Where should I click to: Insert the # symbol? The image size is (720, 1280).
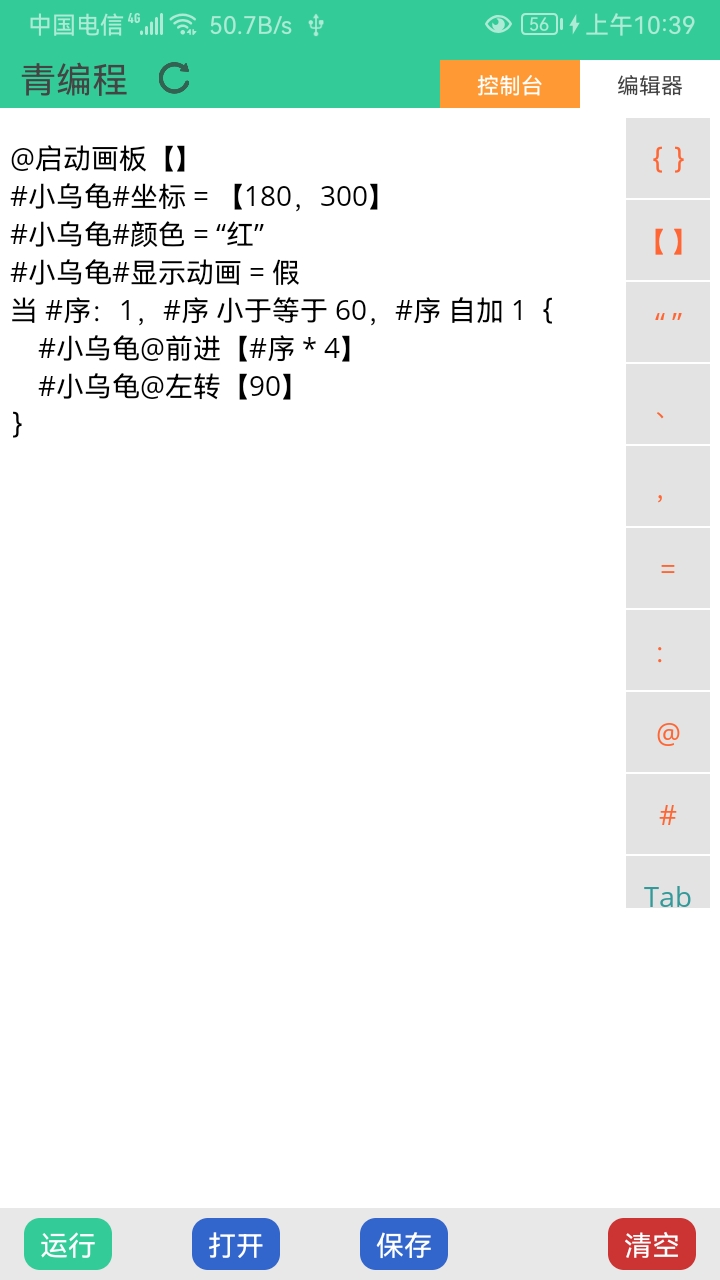coord(668,814)
